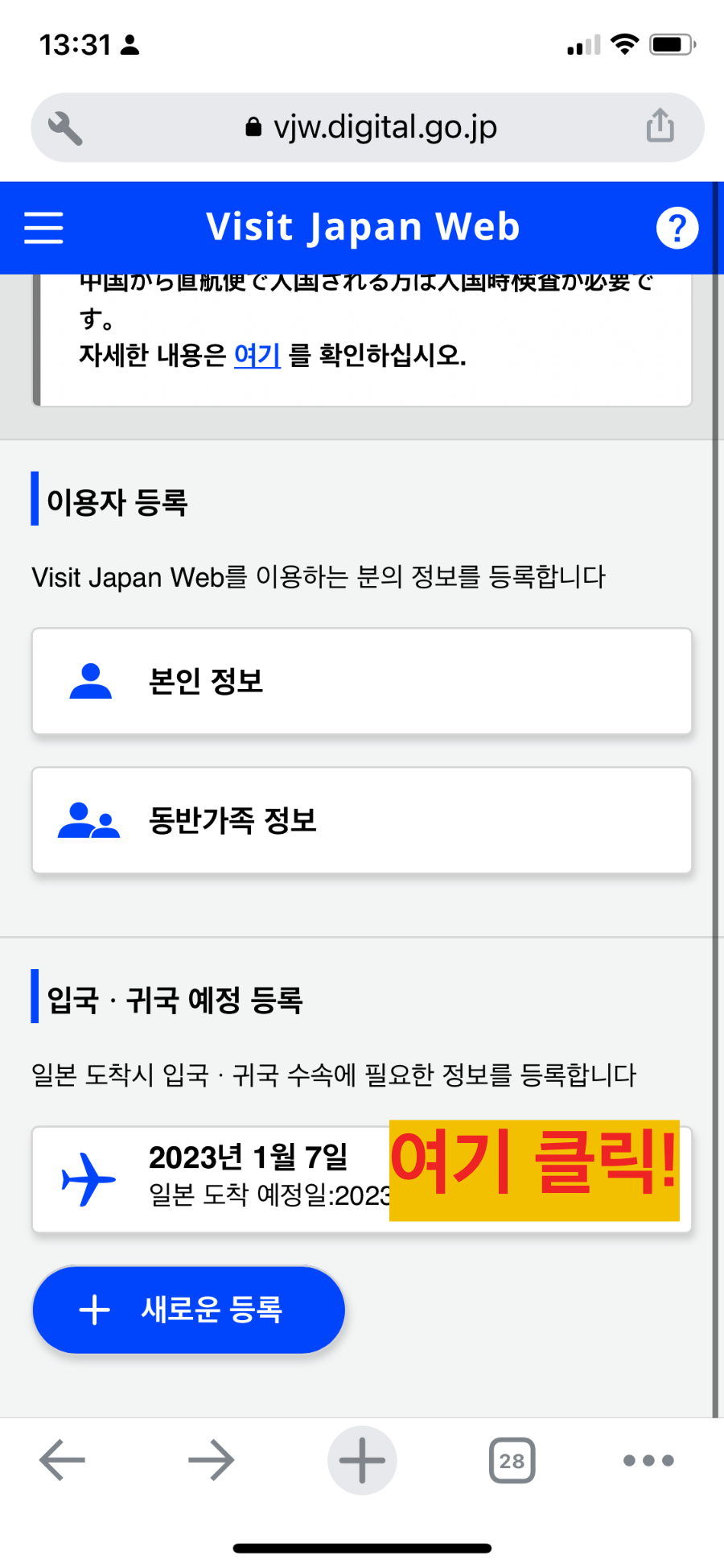Tap the wrench icon left of the address bar
Image resolution: width=724 pixels, height=1568 pixels.
pyautogui.click(x=66, y=126)
